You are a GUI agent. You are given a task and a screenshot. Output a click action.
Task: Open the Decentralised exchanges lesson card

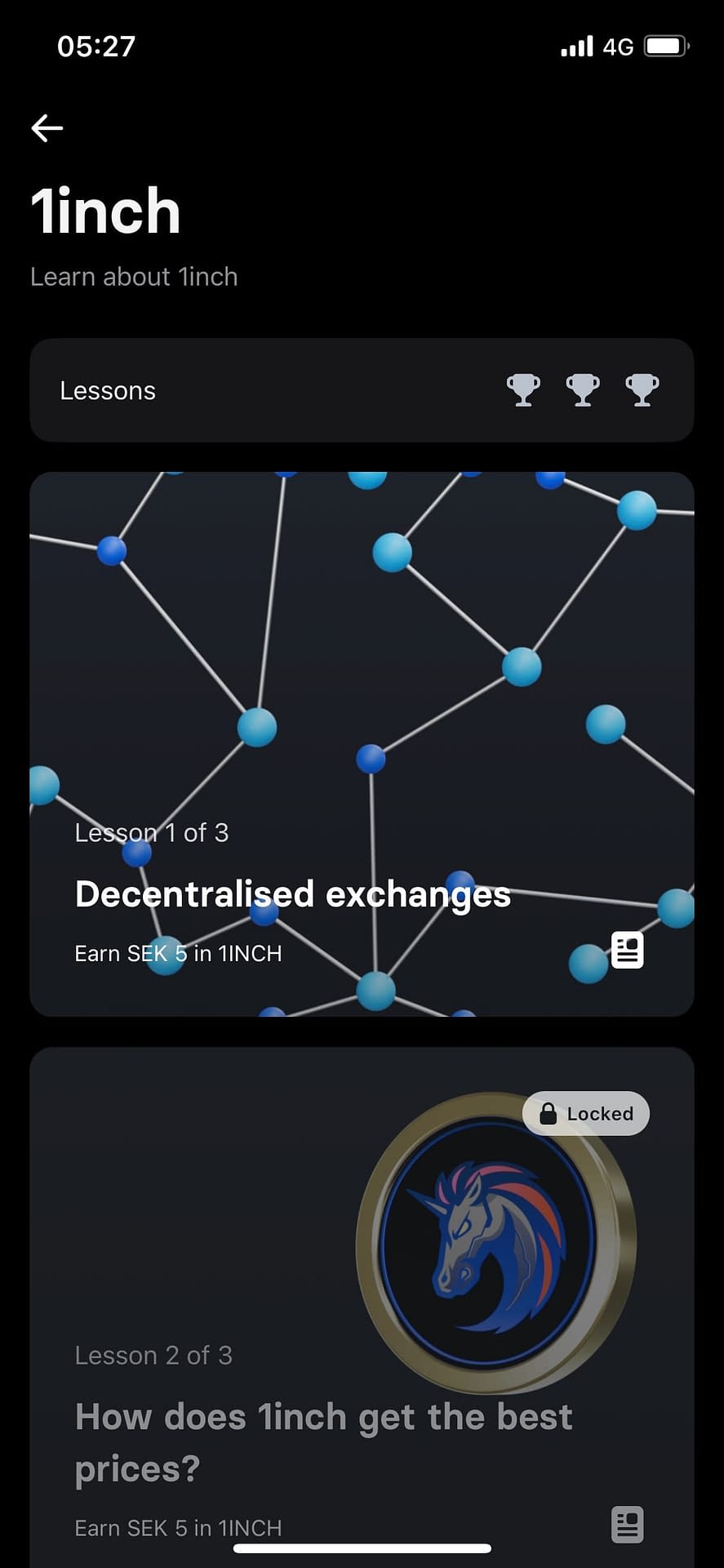point(362,744)
